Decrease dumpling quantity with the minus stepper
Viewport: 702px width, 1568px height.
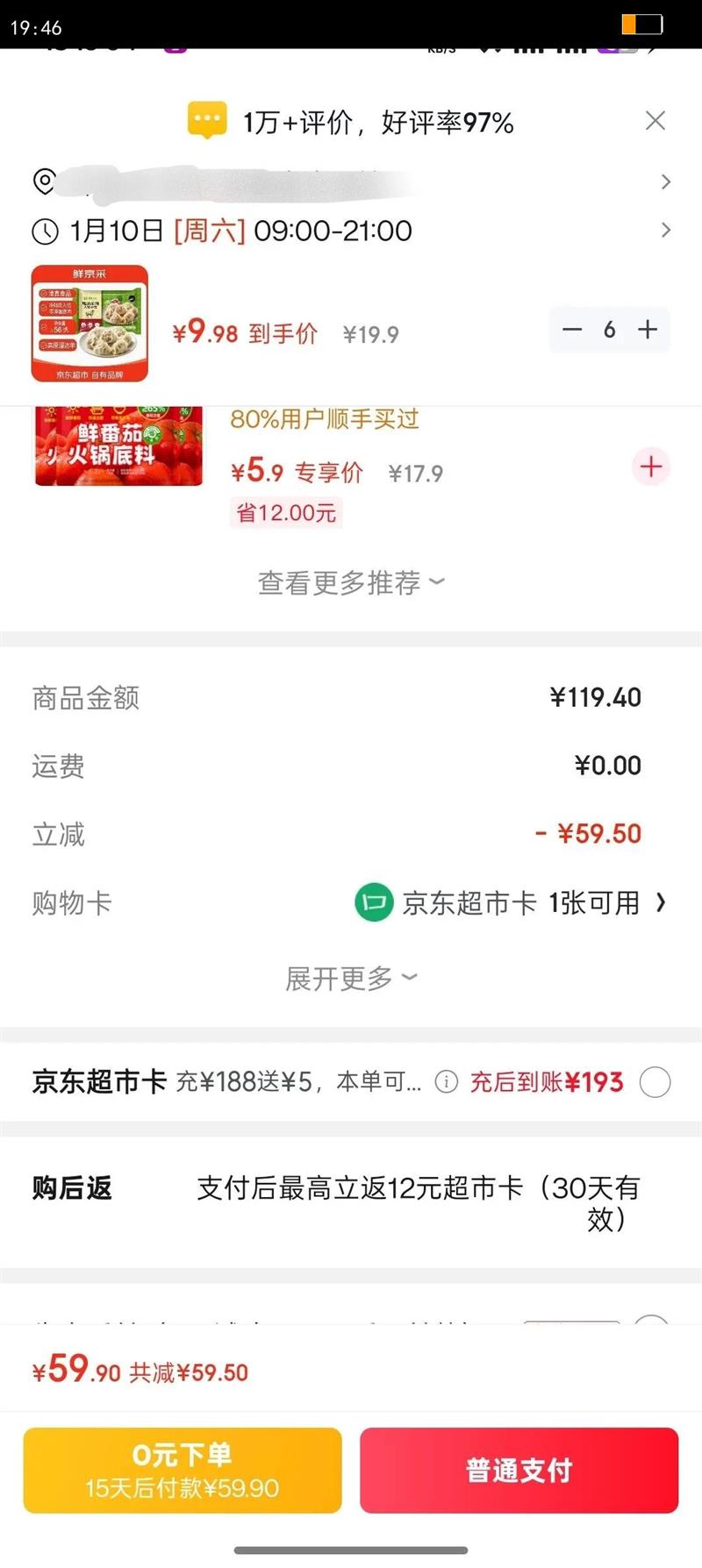pyautogui.click(x=572, y=329)
